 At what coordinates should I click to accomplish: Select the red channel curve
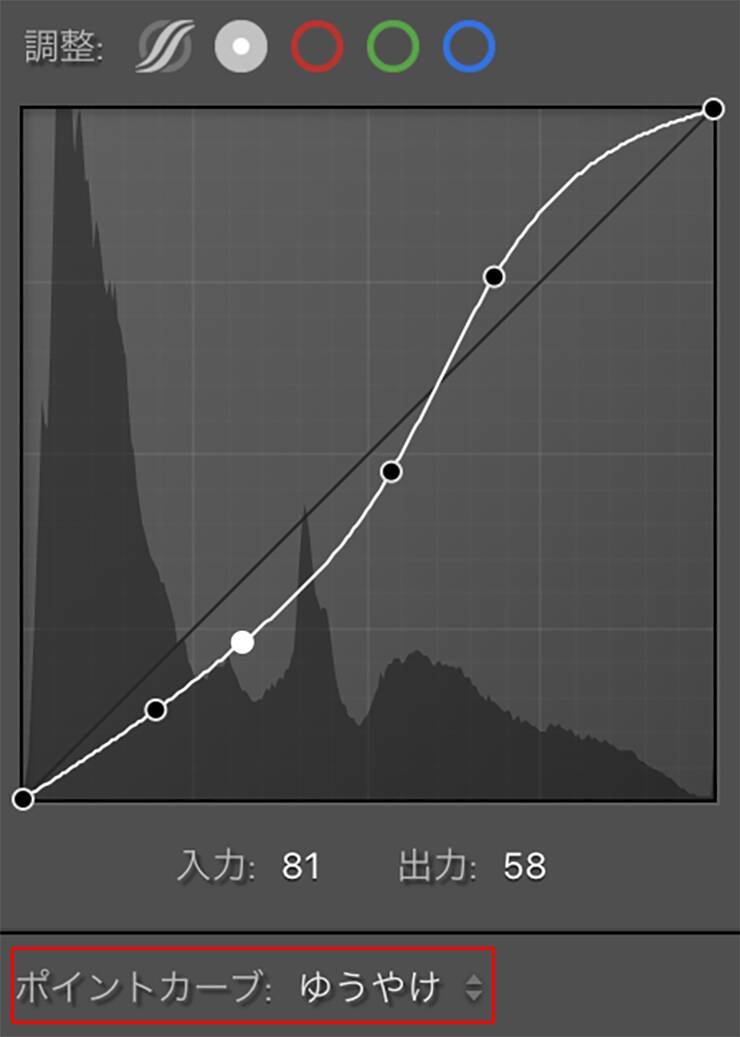coord(317,47)
